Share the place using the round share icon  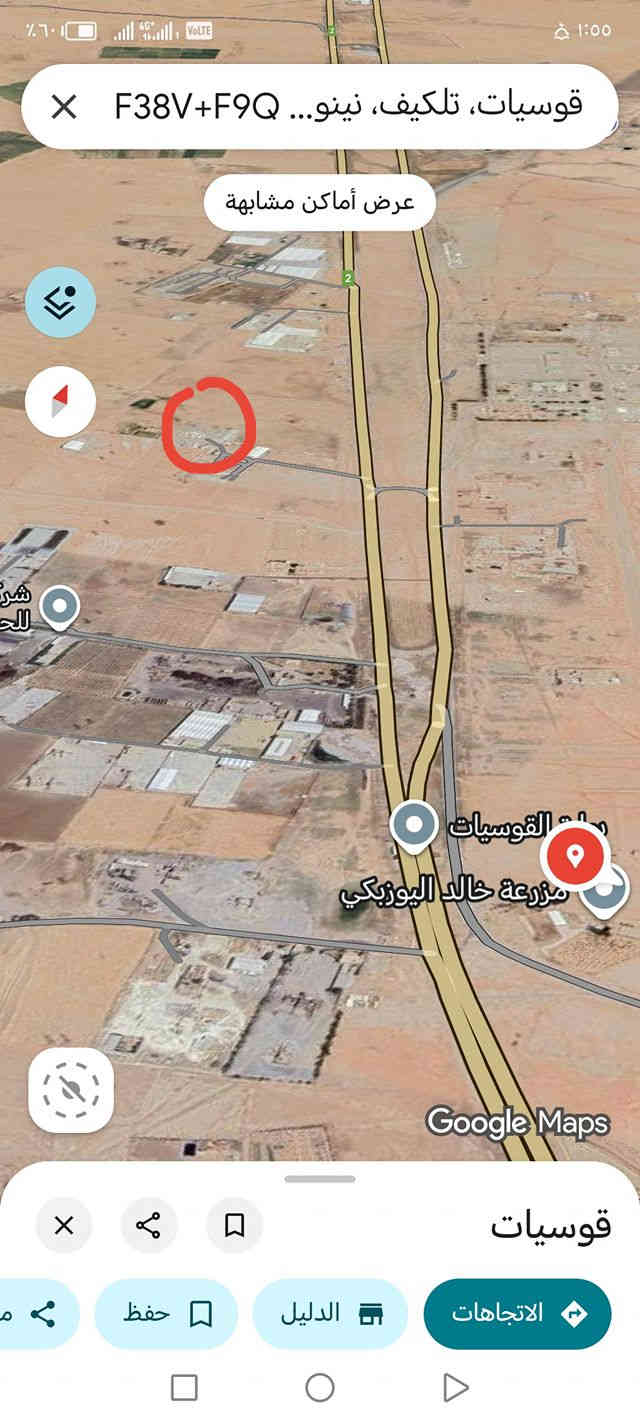149,1225
